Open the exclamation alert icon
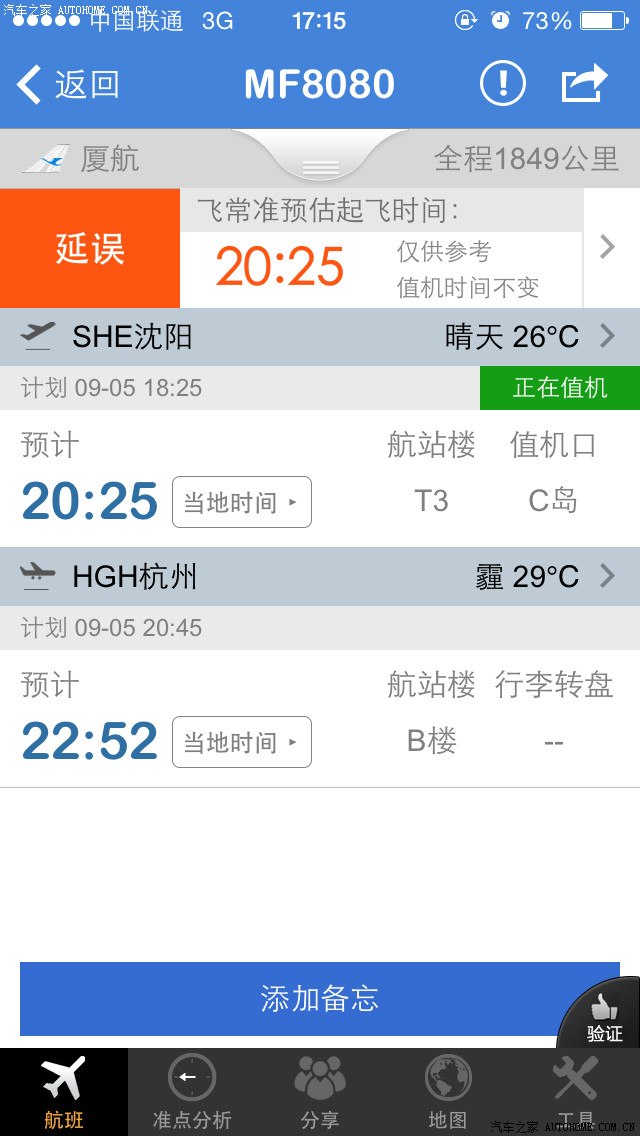 503,84
